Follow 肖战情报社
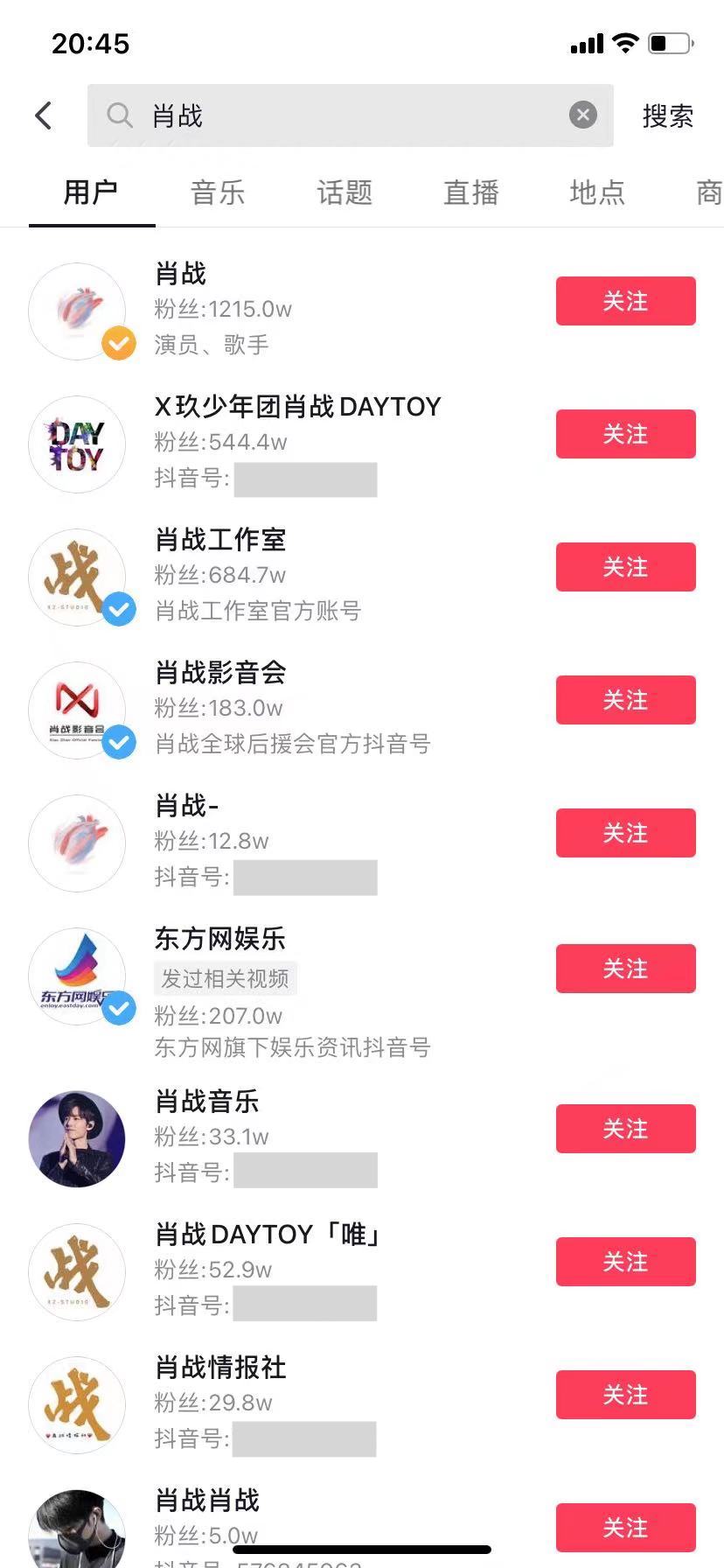The width and height of the screenshot is (724, 1568). 625,1395
